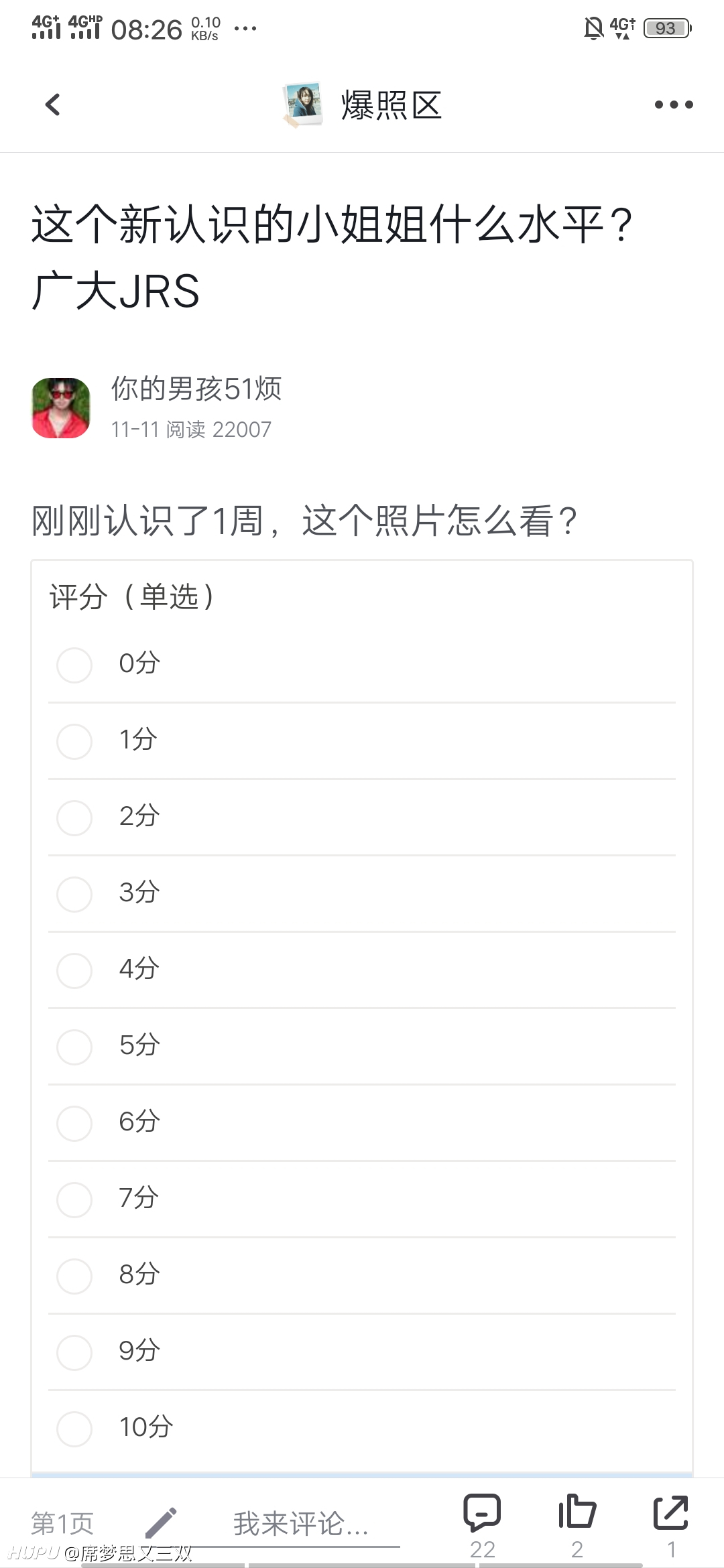
Task: Go back using the top-left arrow
Action: pyautogui.click(x=52, y=105)
